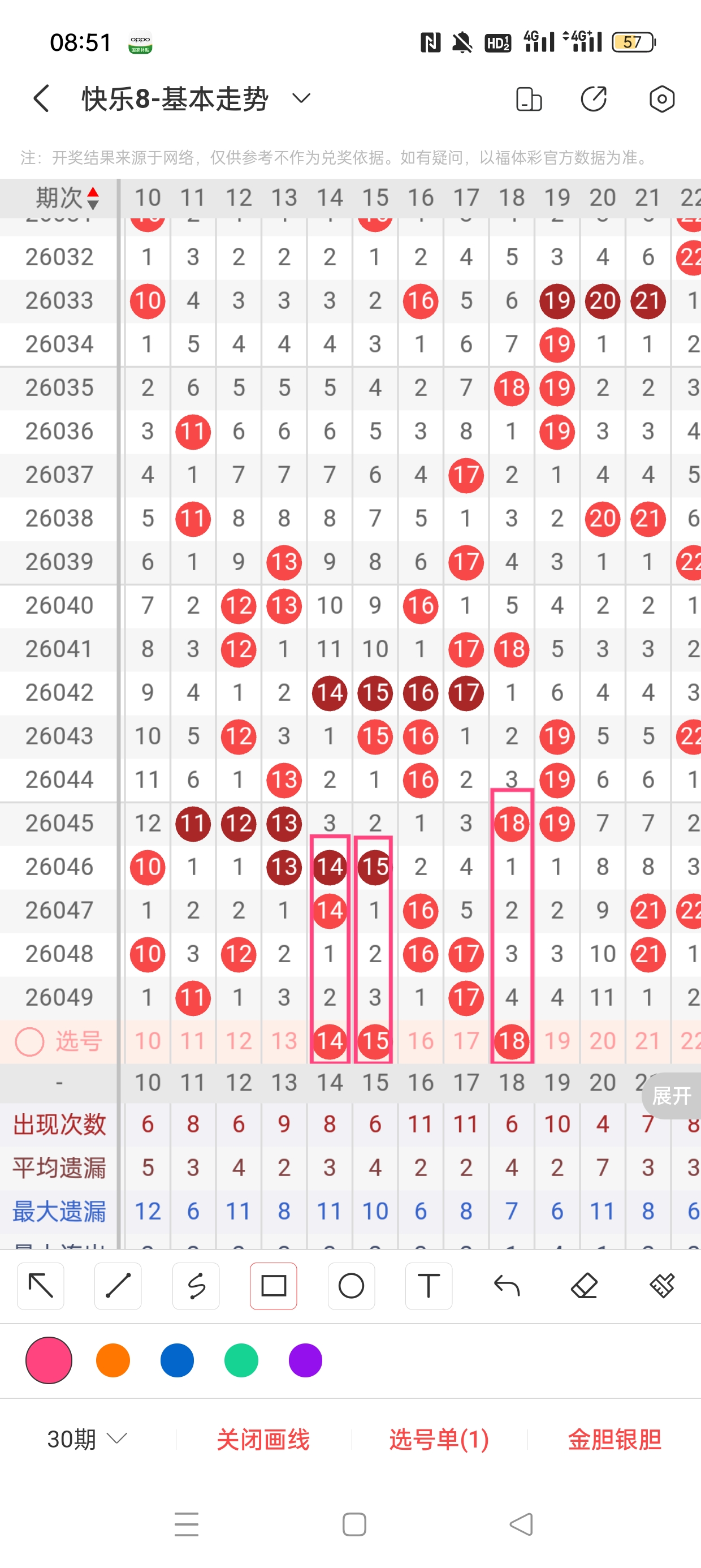The image size is (701, 1568).
Task: Pick the blue color swatch
Action: point(177,1360)
